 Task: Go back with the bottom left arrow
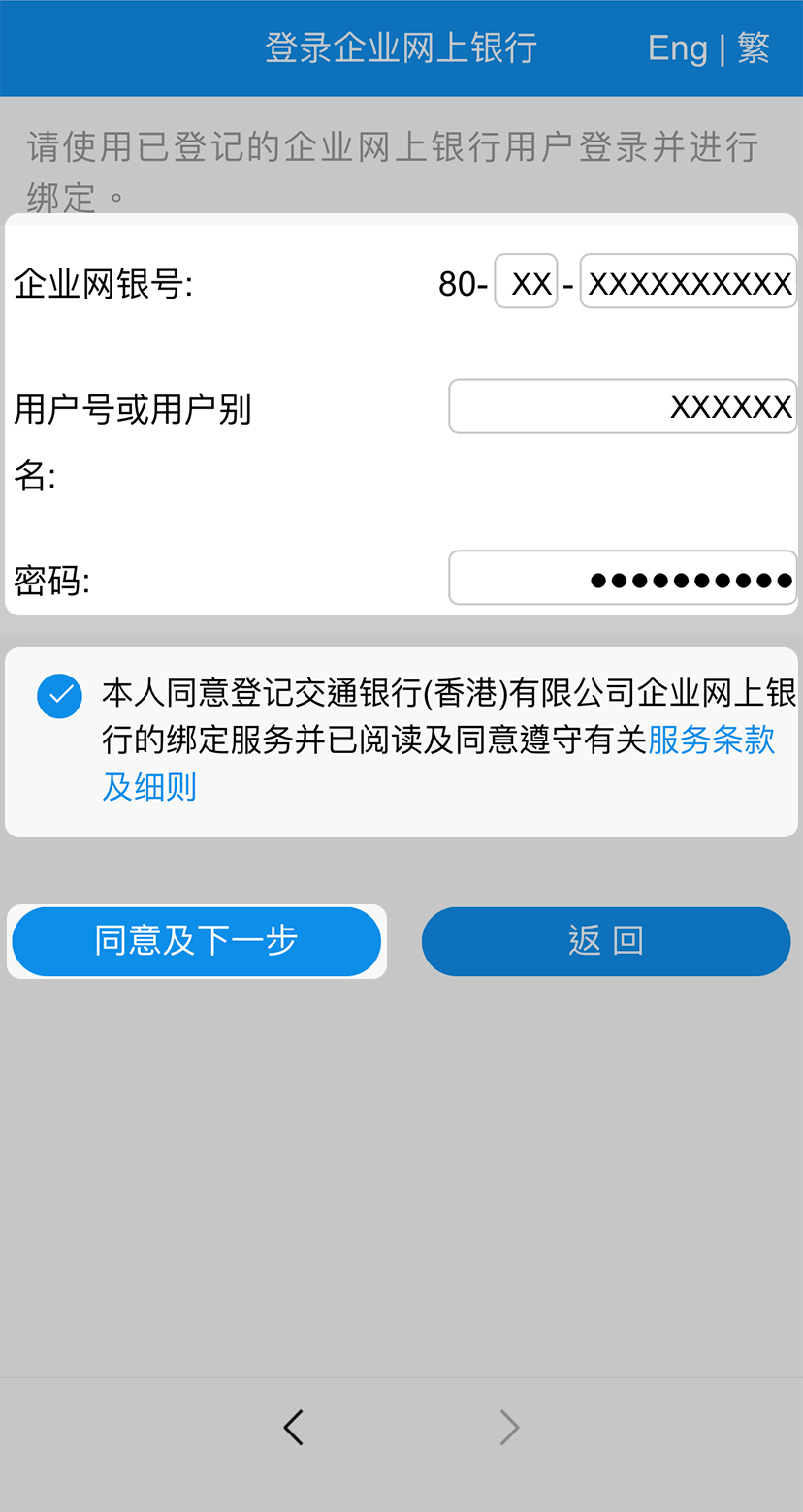pyautogui.click(x=294, y=1427)
